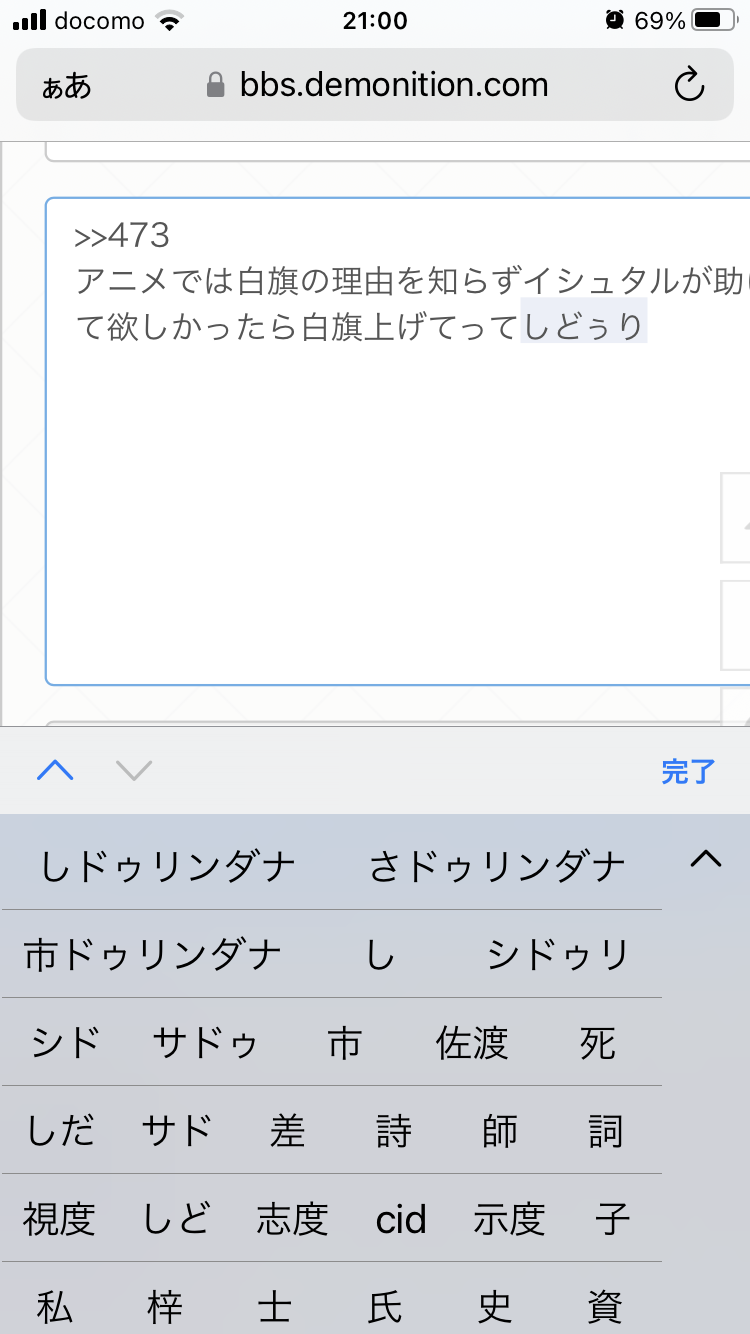750x1334 pixels.
Task: Jump to the previous form field
Action: [55, 771]
